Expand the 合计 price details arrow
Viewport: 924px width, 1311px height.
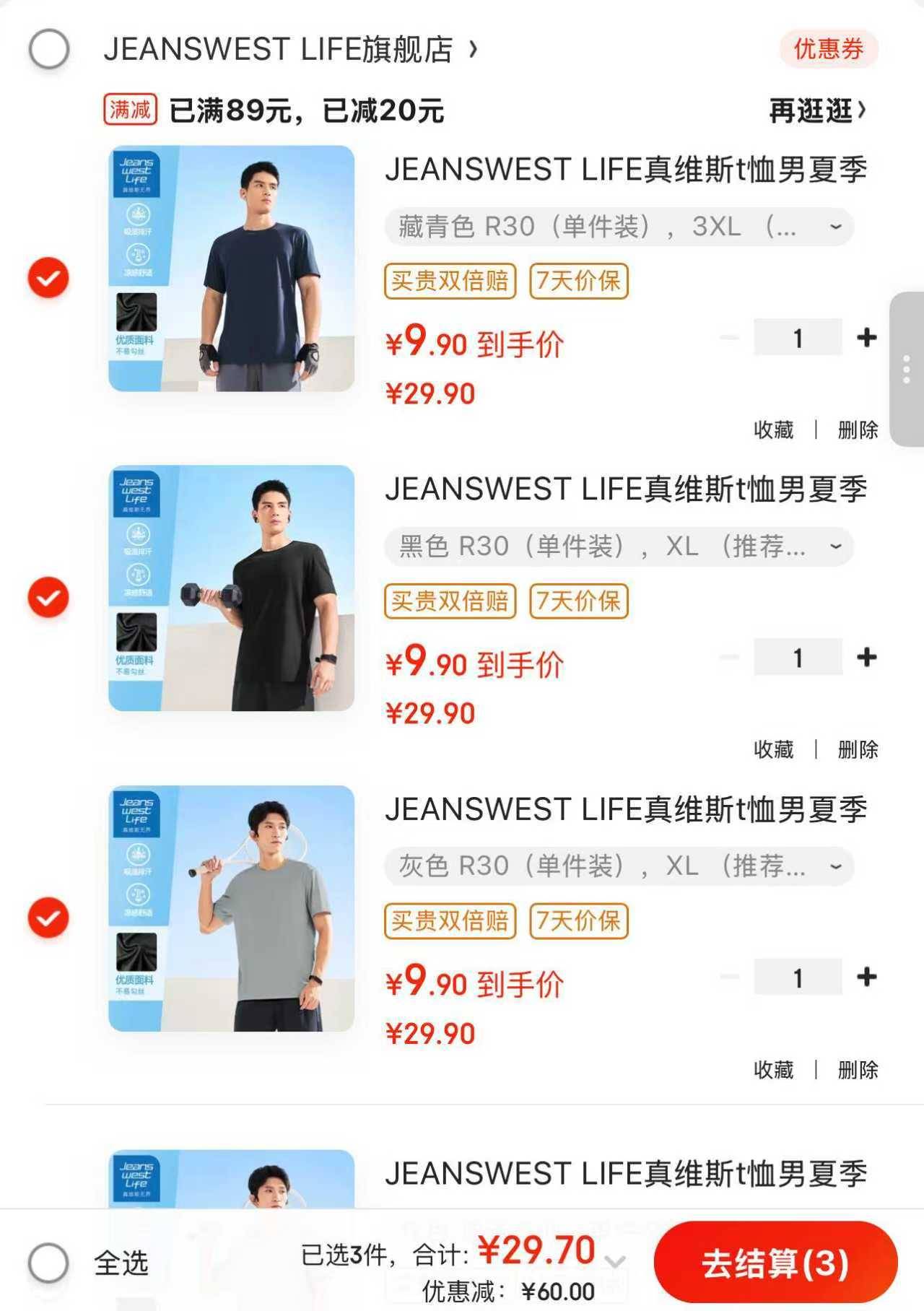tap(615, 1261)
